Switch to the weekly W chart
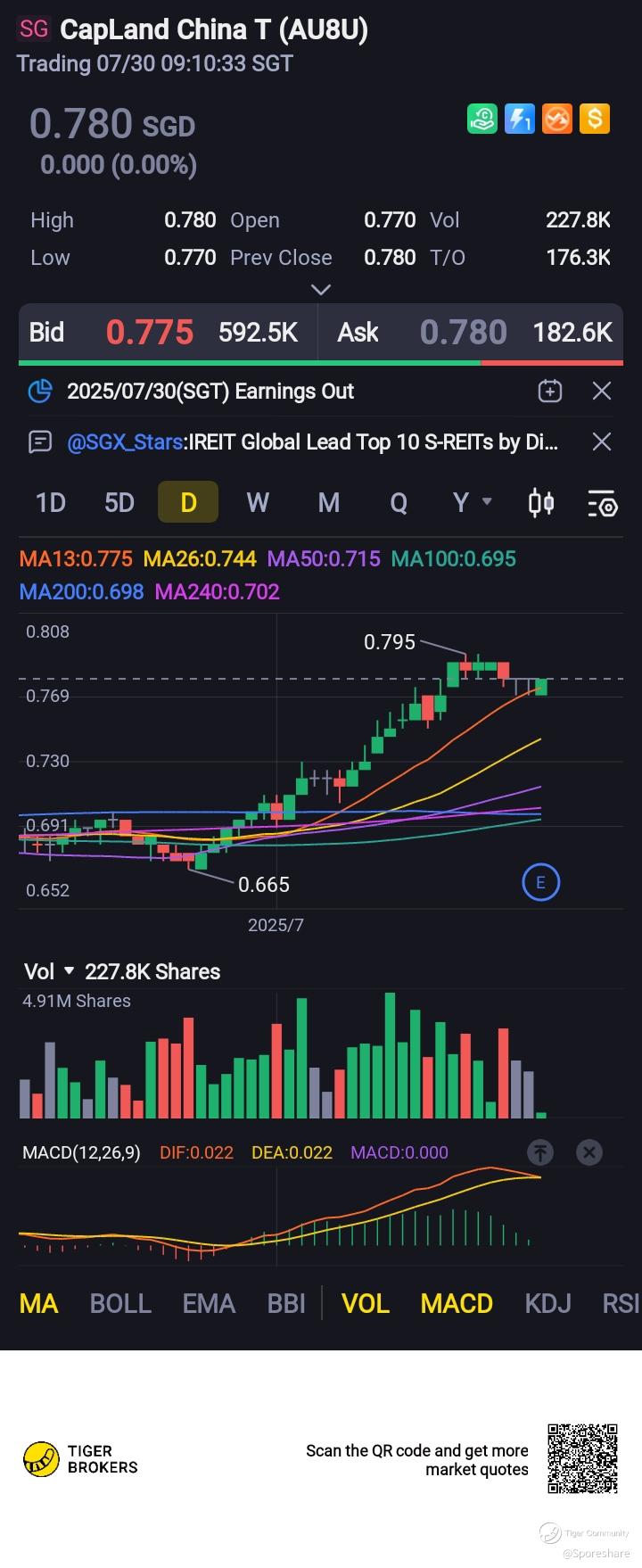This screenshot has height=1568, width=642. [x=258, y=503]
